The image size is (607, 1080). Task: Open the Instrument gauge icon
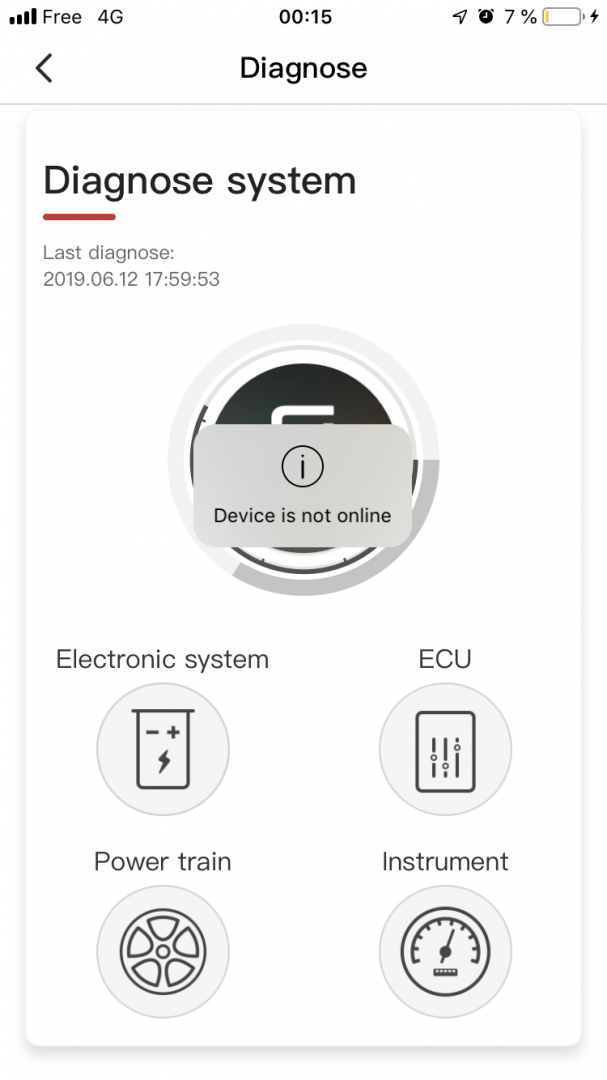click(445, 950)
